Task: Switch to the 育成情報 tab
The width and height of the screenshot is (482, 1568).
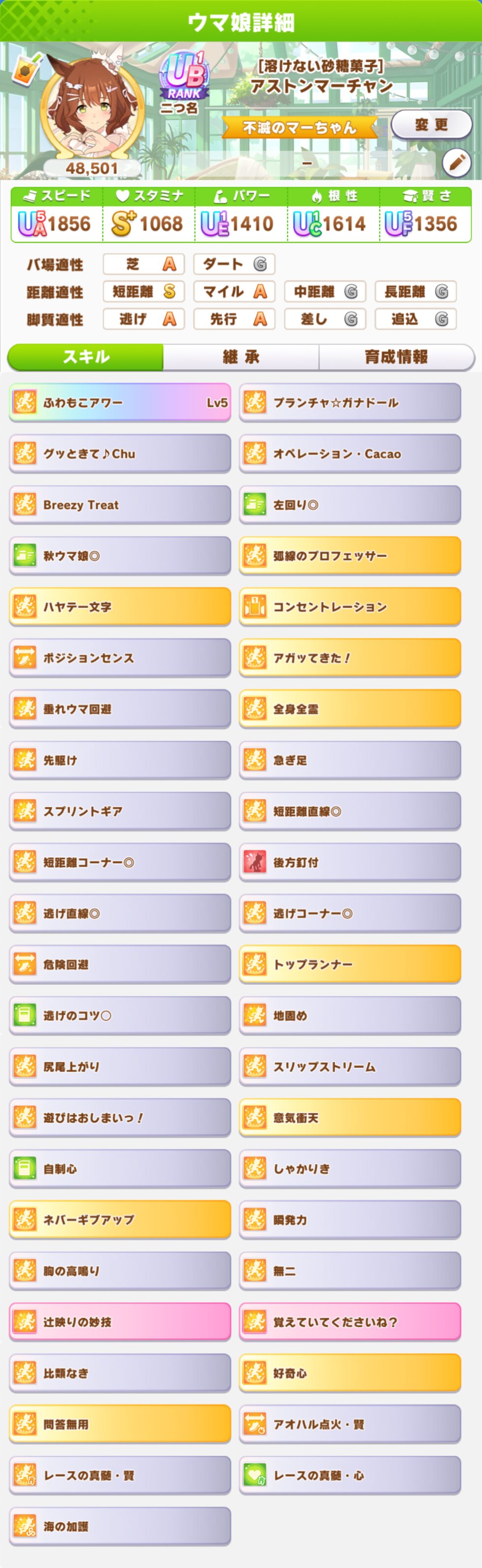Action: pyautogui.click(x=396, y=357)
